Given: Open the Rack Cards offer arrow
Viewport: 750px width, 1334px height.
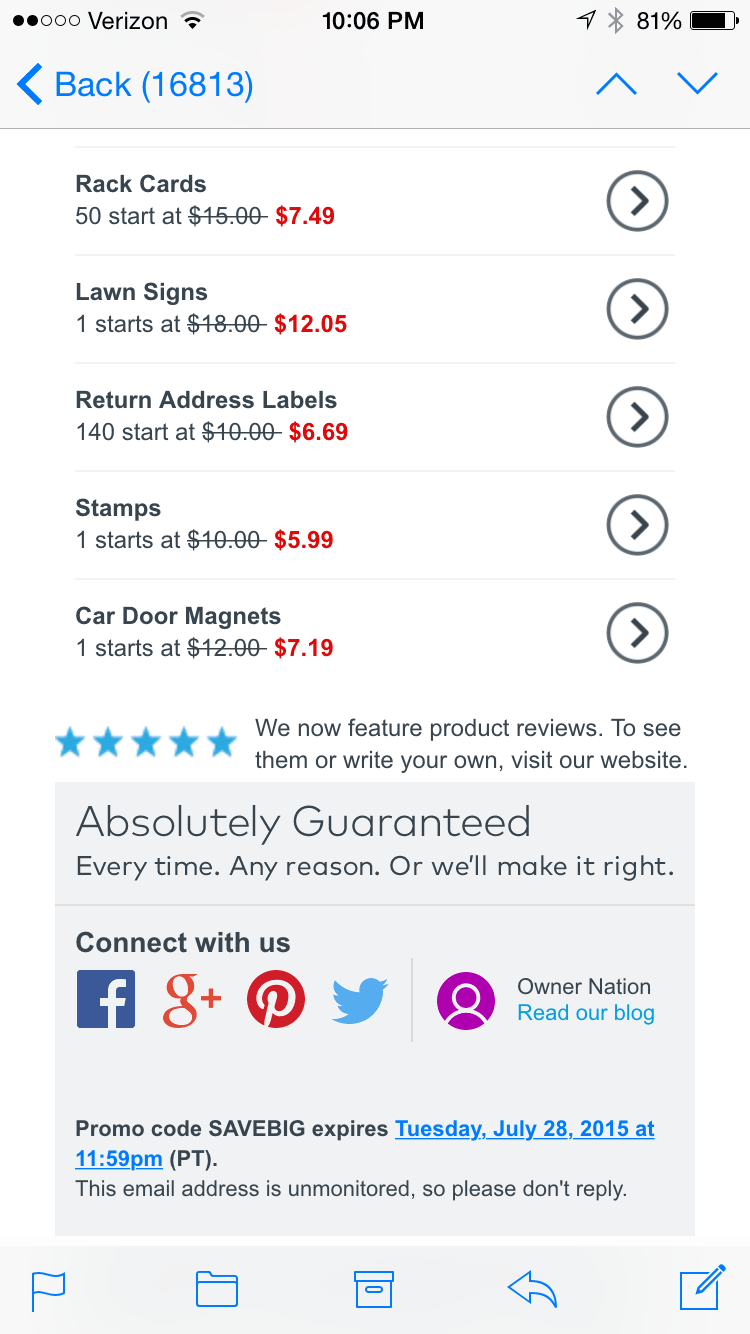Looking at the screenshot, I should [637, 201].
